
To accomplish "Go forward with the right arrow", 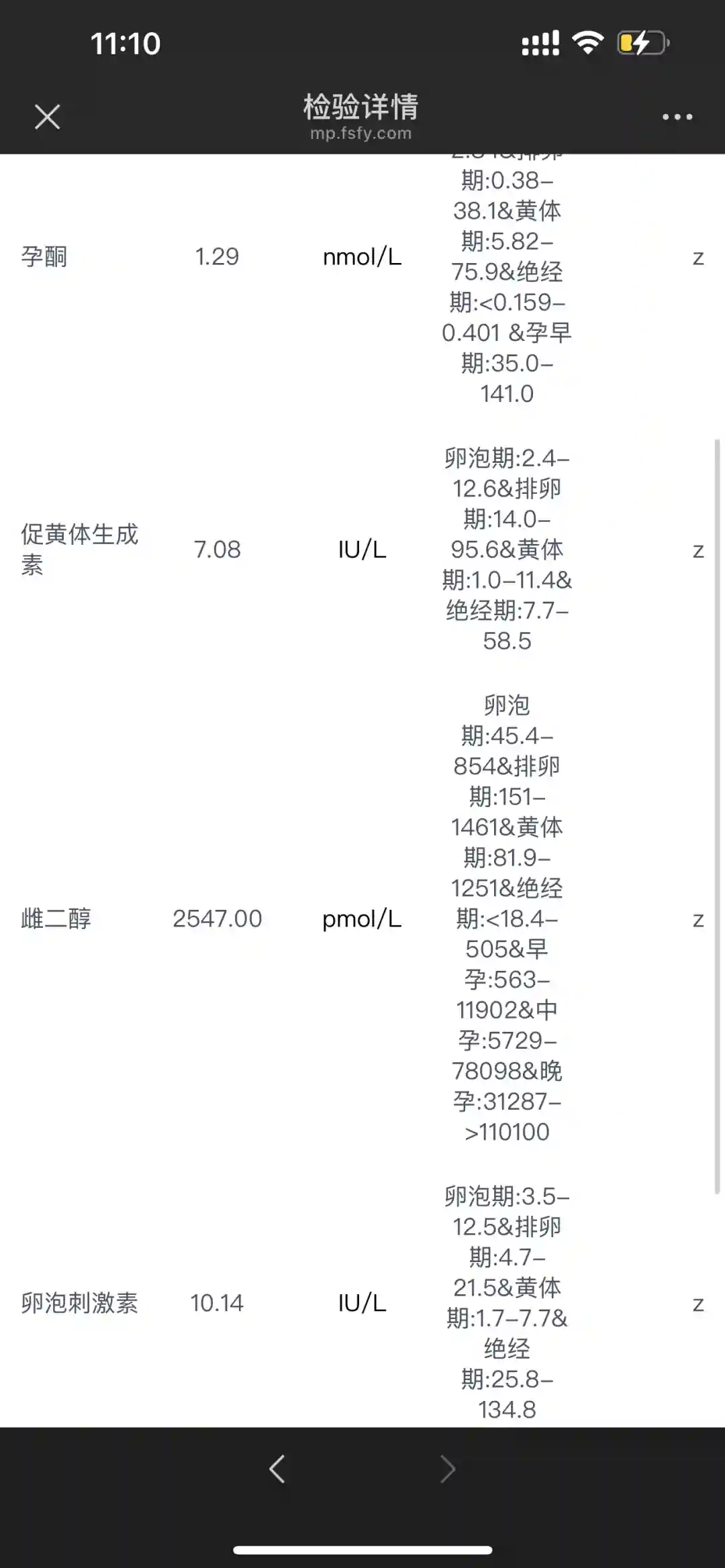I will click(448, 1469).
